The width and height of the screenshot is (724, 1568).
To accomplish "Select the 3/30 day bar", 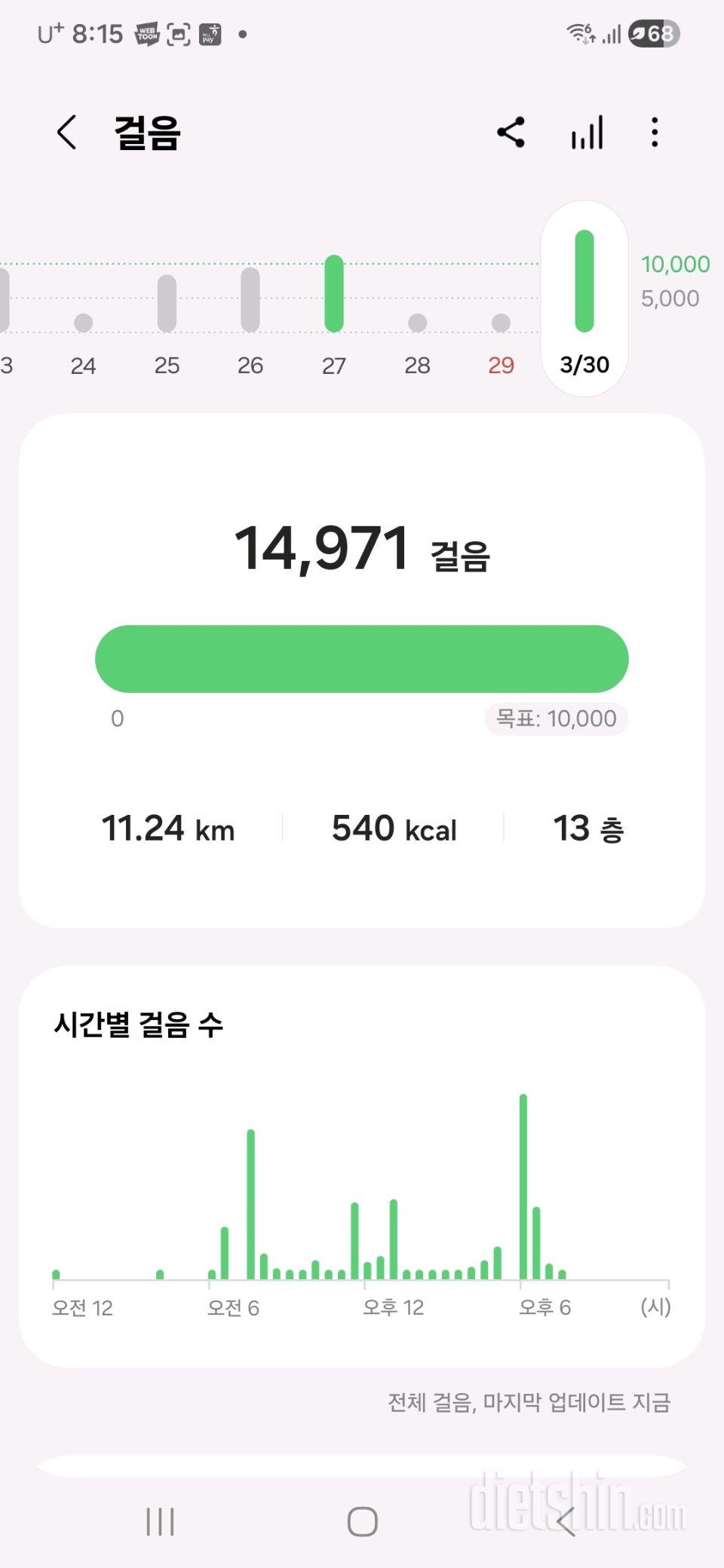I will tap(584, 298).
